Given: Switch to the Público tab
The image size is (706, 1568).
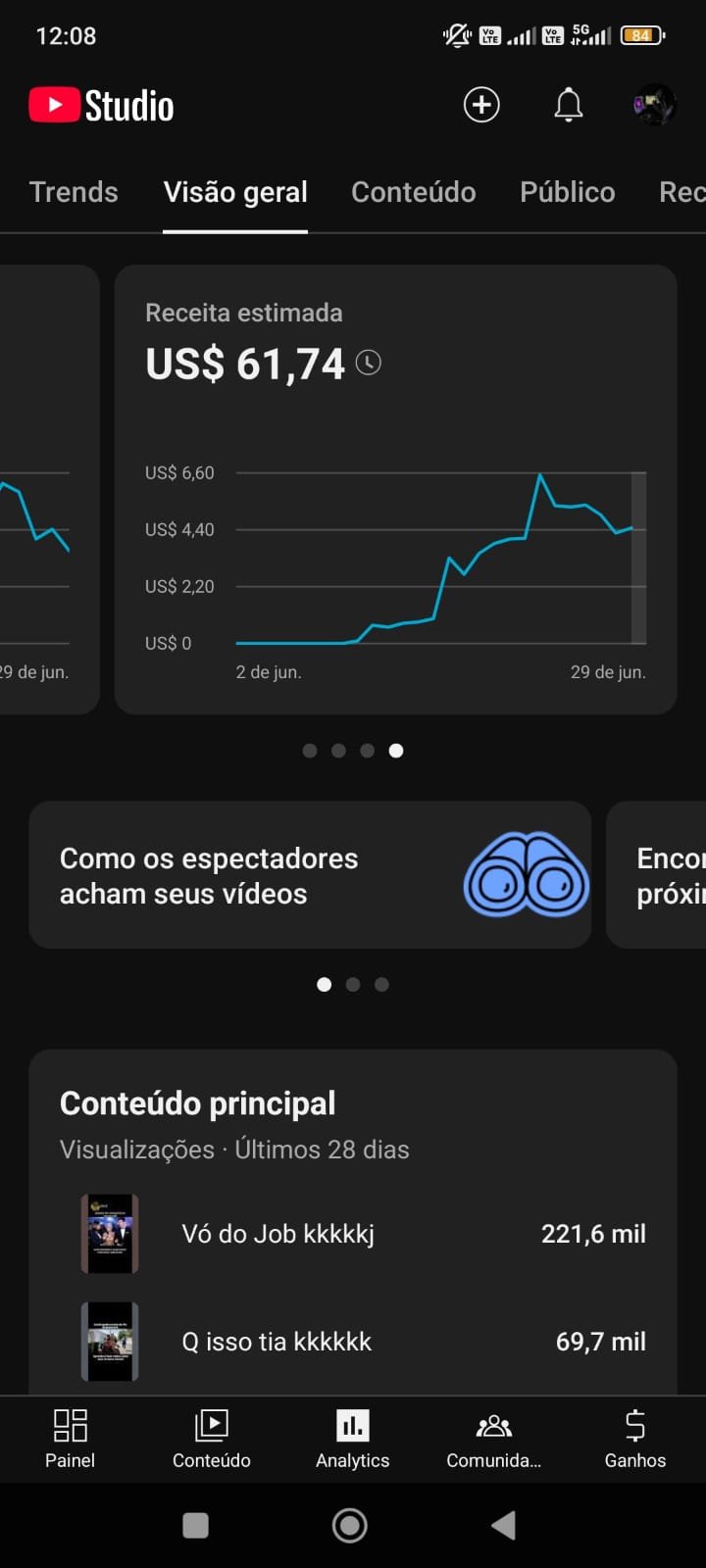Looking at the screenshot, I should 568,192.
